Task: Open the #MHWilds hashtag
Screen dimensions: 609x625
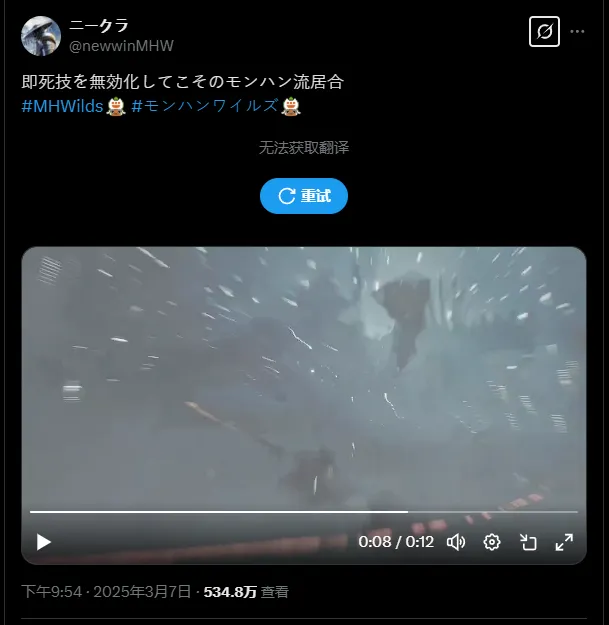Action: 62,106
